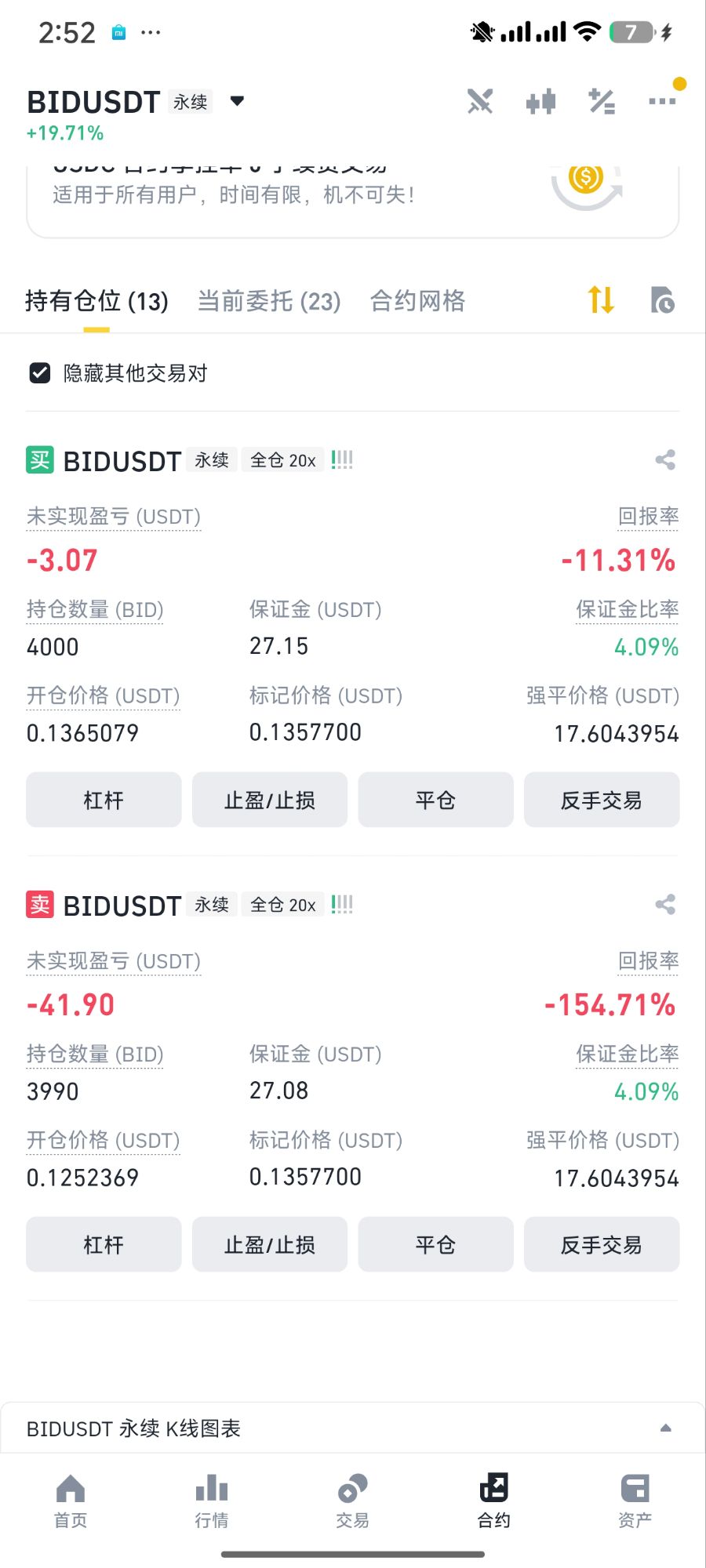Screen dimensions: 706x1568
Task: Open the three-dot overflow menu
Action: coord(662,101)
